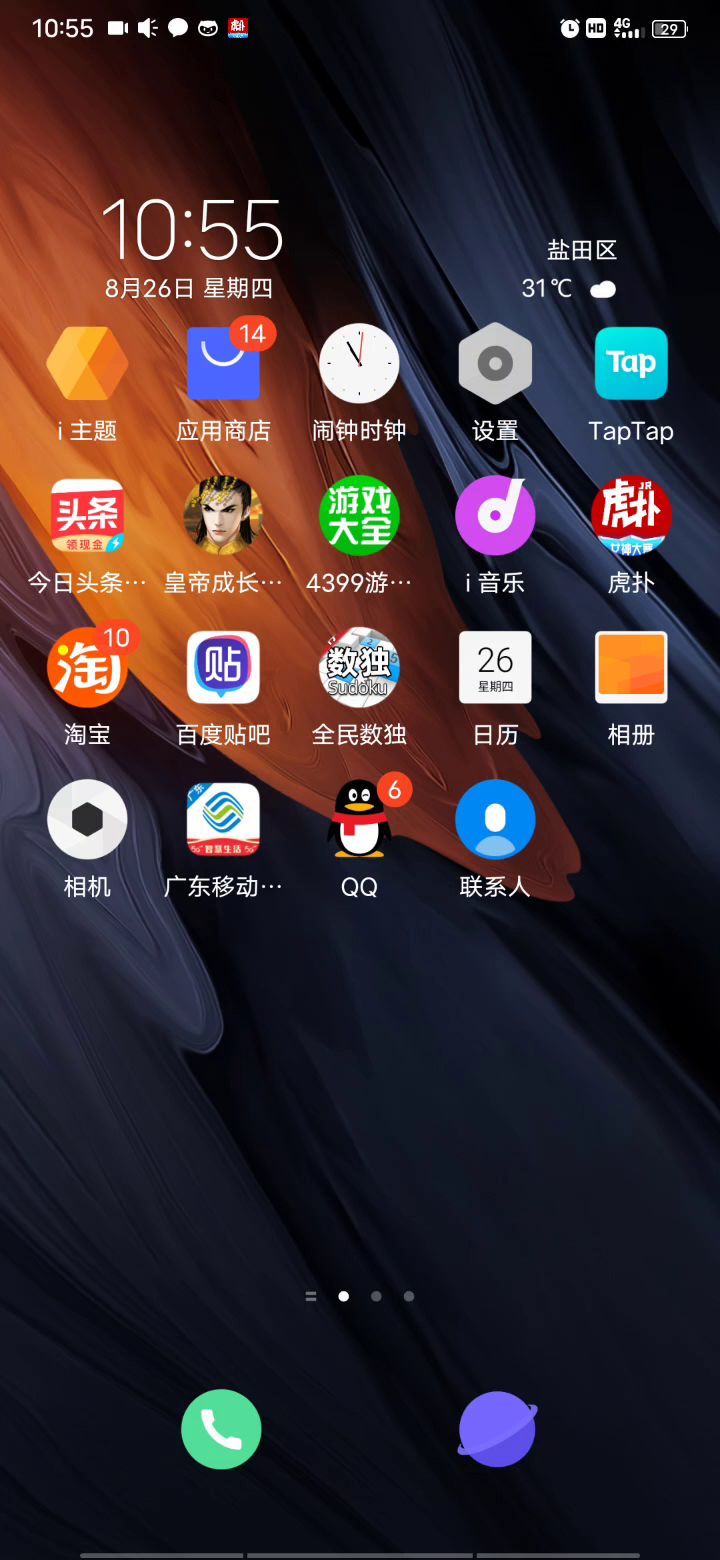The width and height of the screenshot is (720, 1560).
Task: Open the 闹钟时钟 clock app
Action: (x=359, y=364)
